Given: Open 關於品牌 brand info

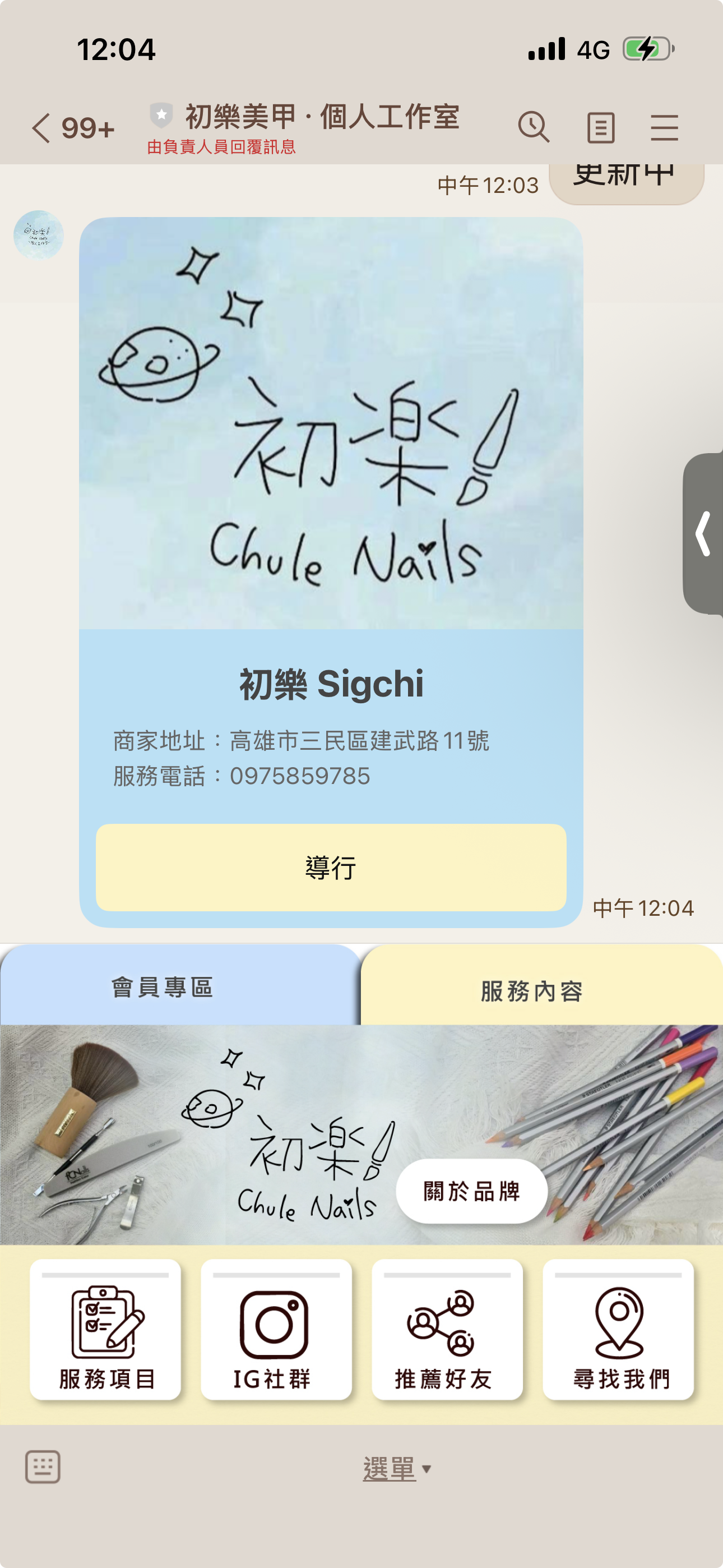Looking at the screenshot, I should [472, 1191].
